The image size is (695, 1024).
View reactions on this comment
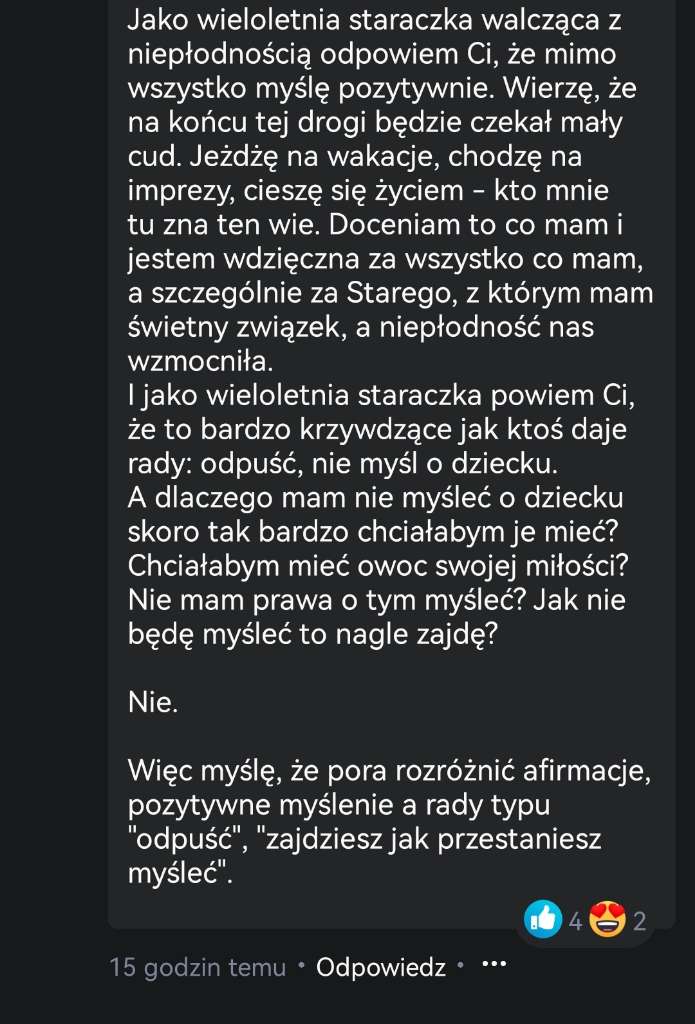click(586, 920)
